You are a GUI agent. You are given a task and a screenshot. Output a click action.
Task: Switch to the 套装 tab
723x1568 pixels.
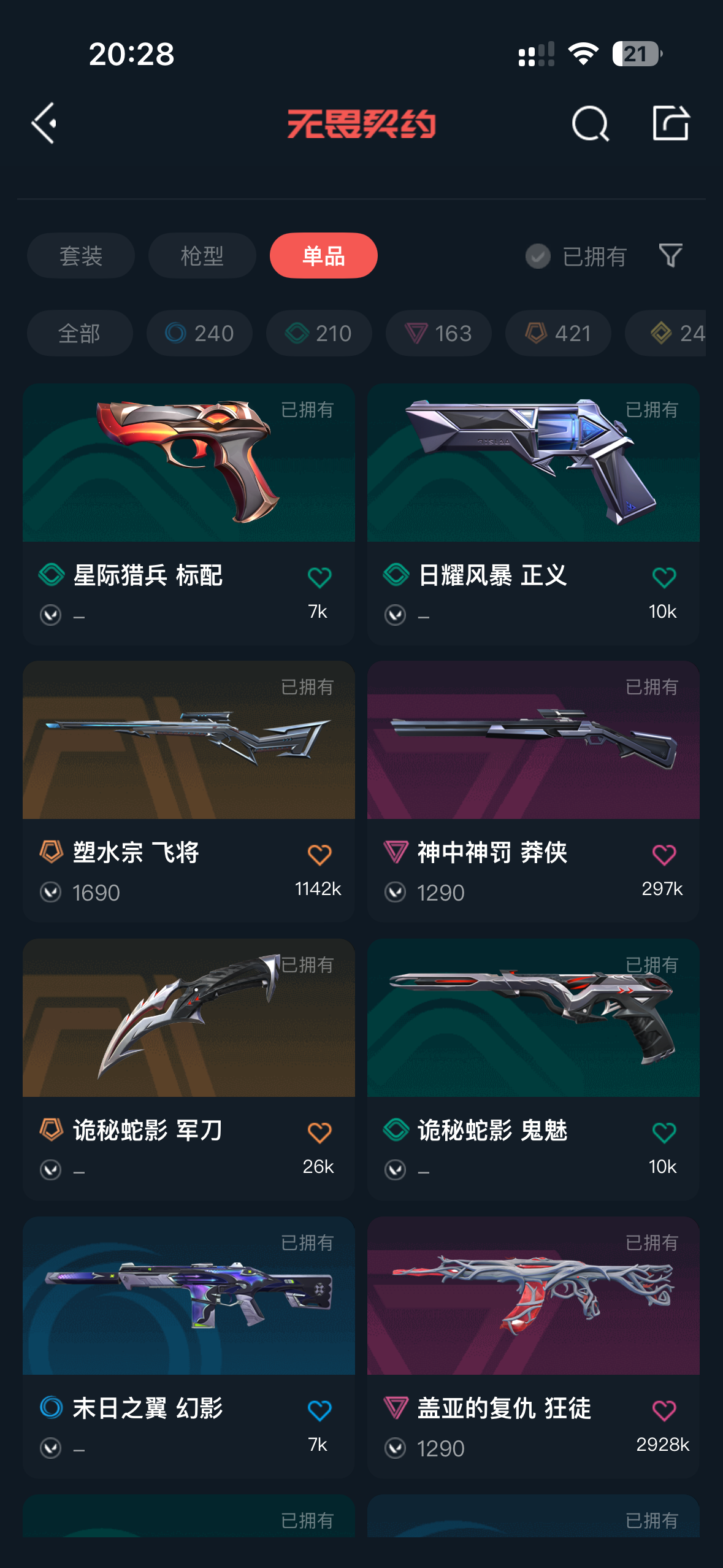pos(80,256)
